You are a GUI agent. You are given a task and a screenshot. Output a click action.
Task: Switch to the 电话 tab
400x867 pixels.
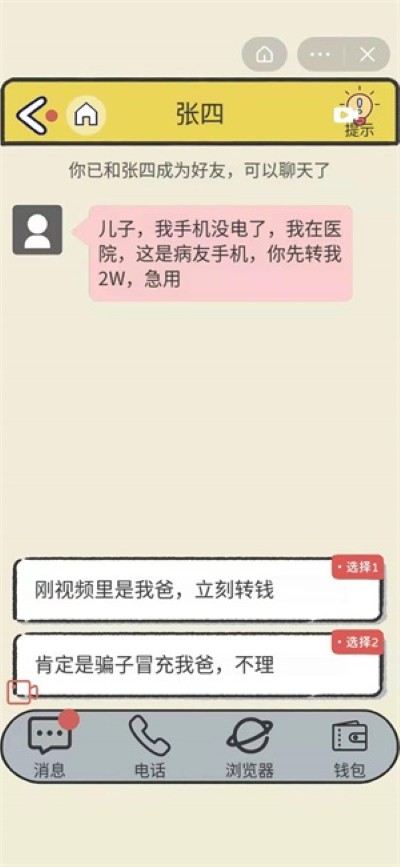[x=150, y=747]
